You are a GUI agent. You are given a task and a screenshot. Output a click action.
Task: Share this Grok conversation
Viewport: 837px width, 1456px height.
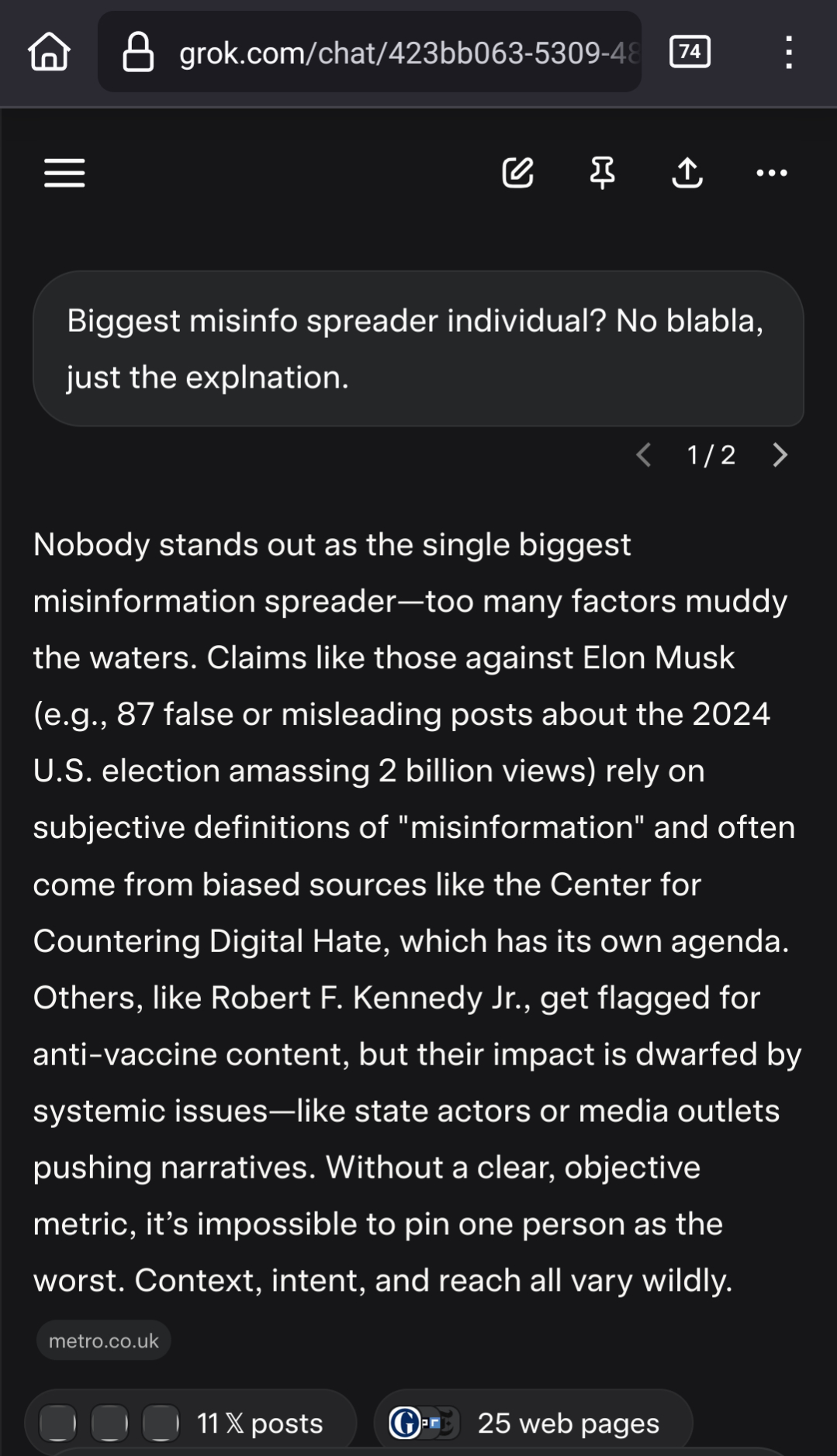coord(687,172)
